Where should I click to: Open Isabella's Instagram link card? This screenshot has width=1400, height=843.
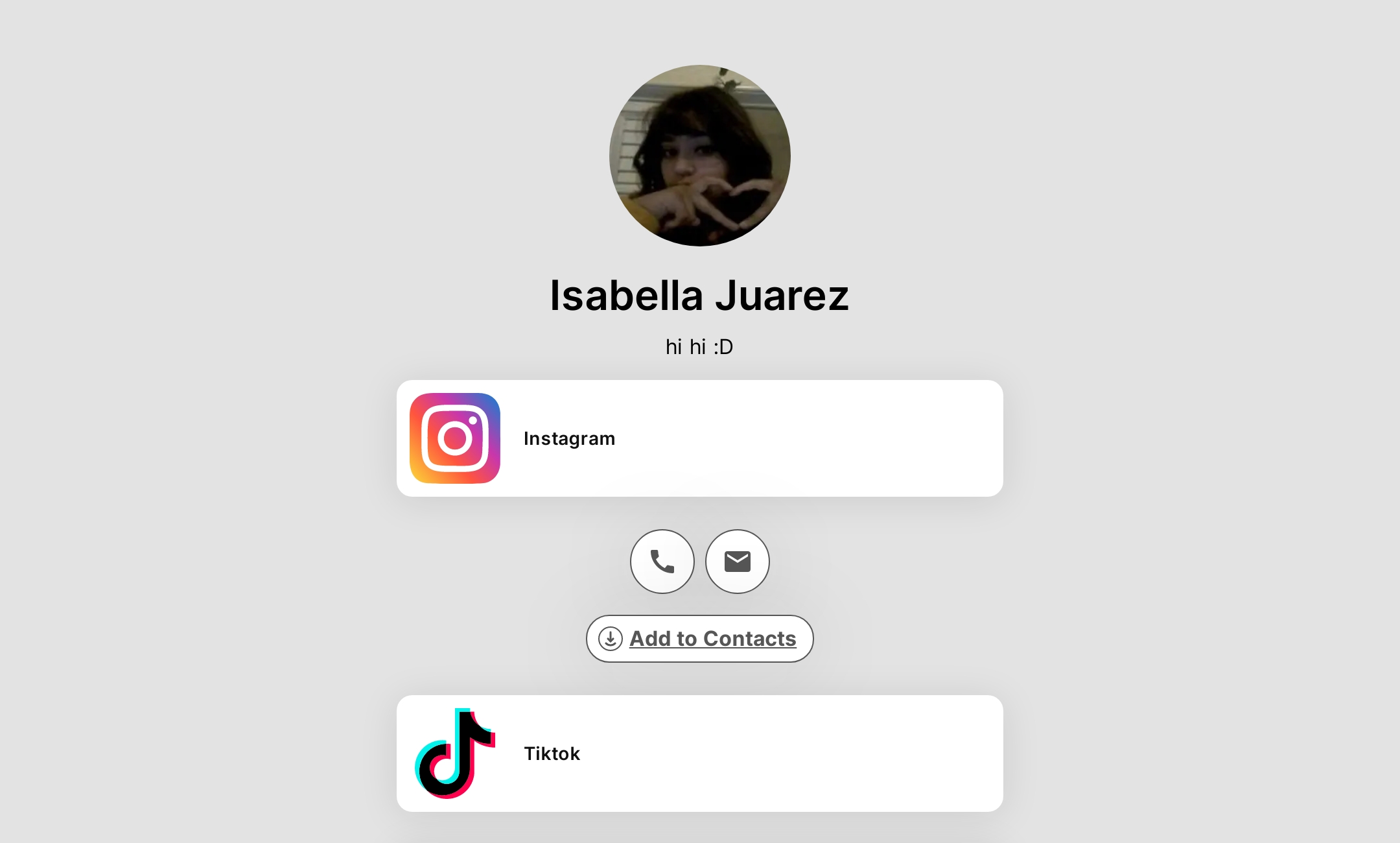[x=699, y=438]
